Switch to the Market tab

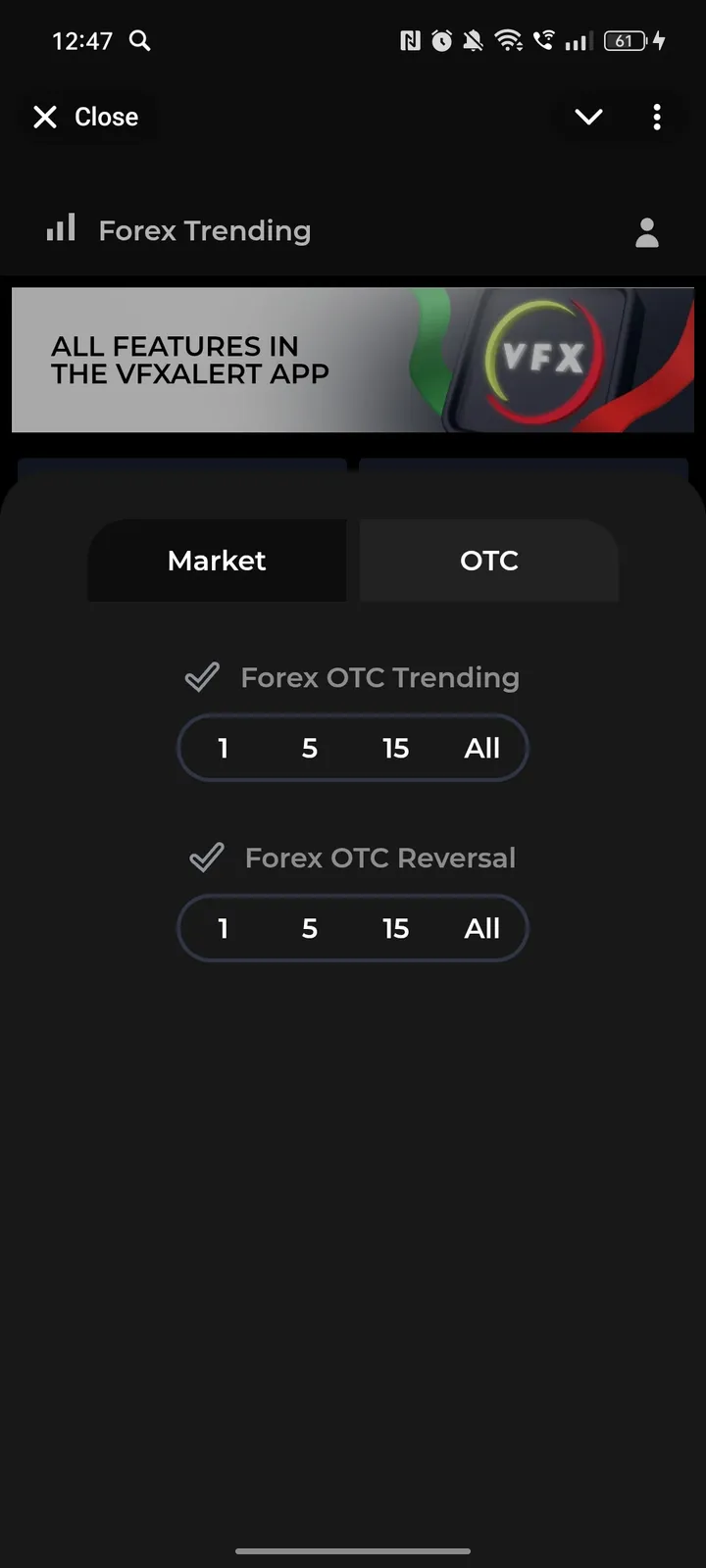(x=217, y=561)
